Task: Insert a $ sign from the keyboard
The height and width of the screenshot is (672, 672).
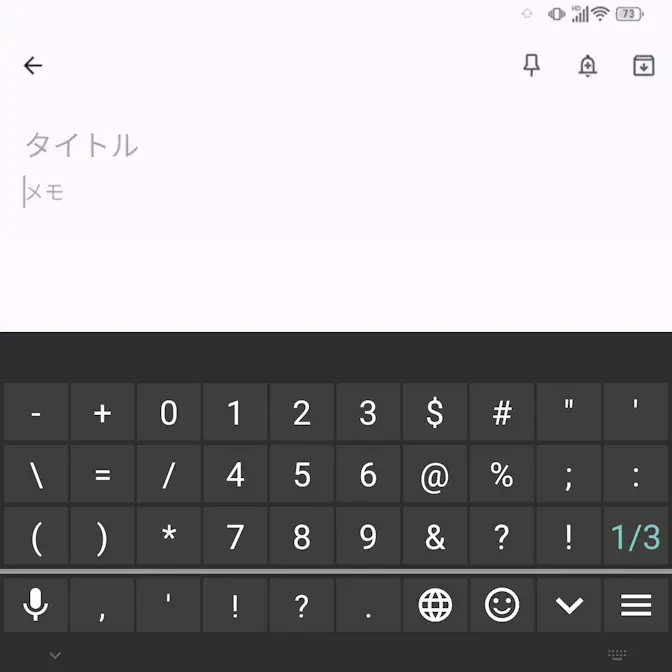Action: point(435,413)
